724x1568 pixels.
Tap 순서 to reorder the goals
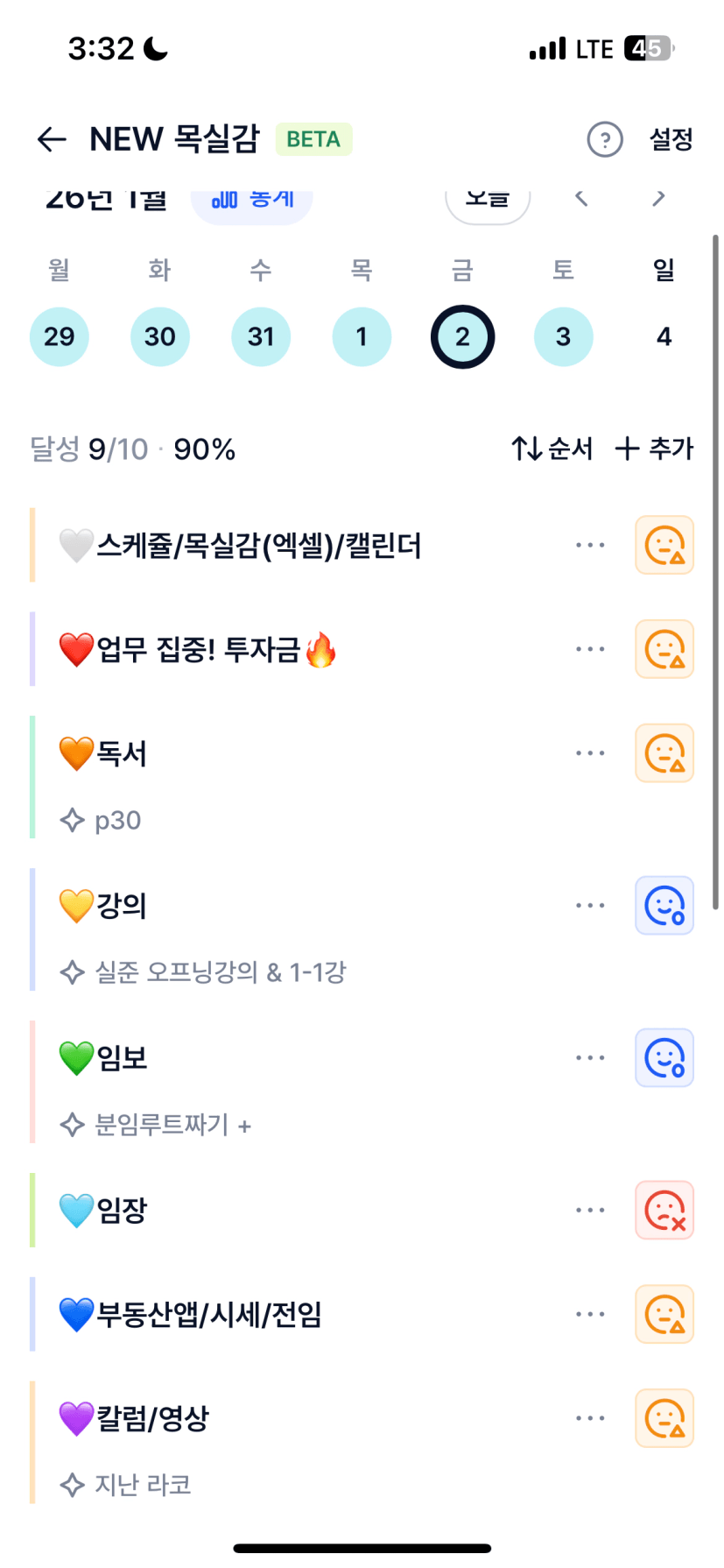coord(552,449)
